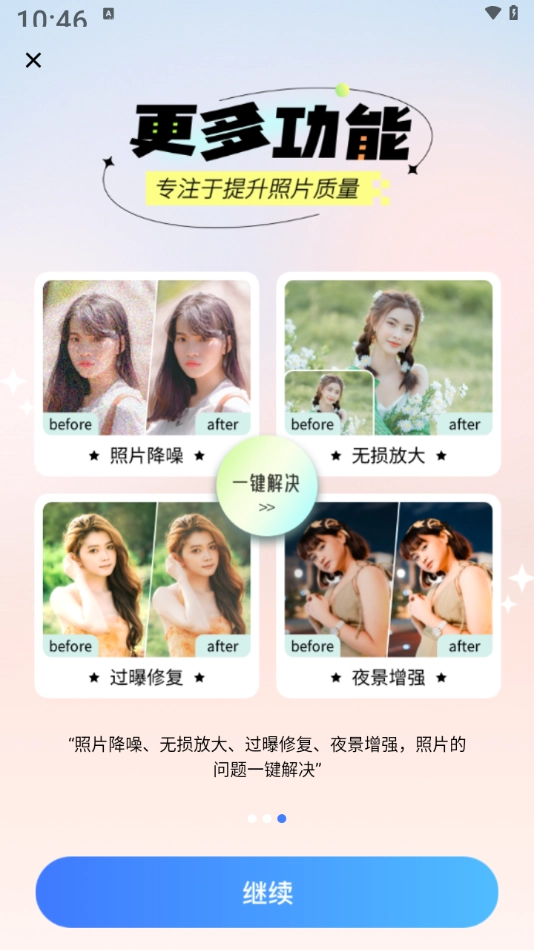Screen dimensions: 534x950
Task: Tap the 继续 continue button
Action: [x=267, y=892]
